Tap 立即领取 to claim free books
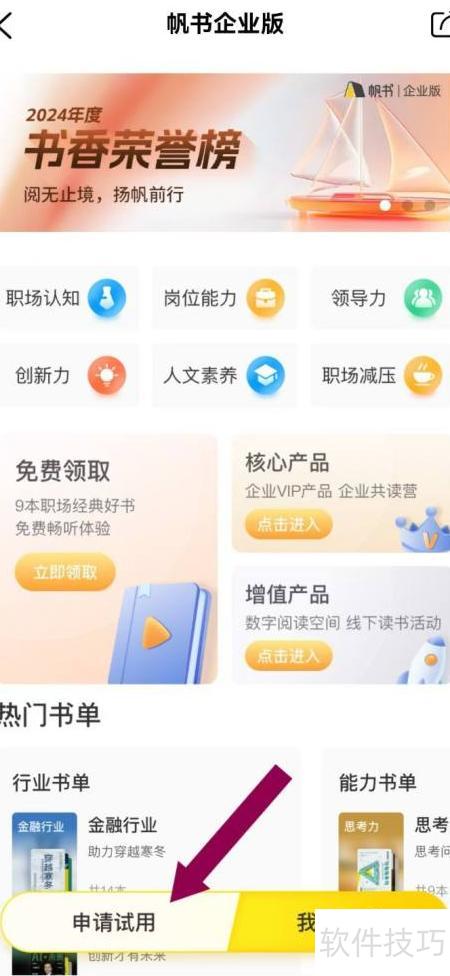The width and height of the screenshot is (450, 976). pos(65,572)
